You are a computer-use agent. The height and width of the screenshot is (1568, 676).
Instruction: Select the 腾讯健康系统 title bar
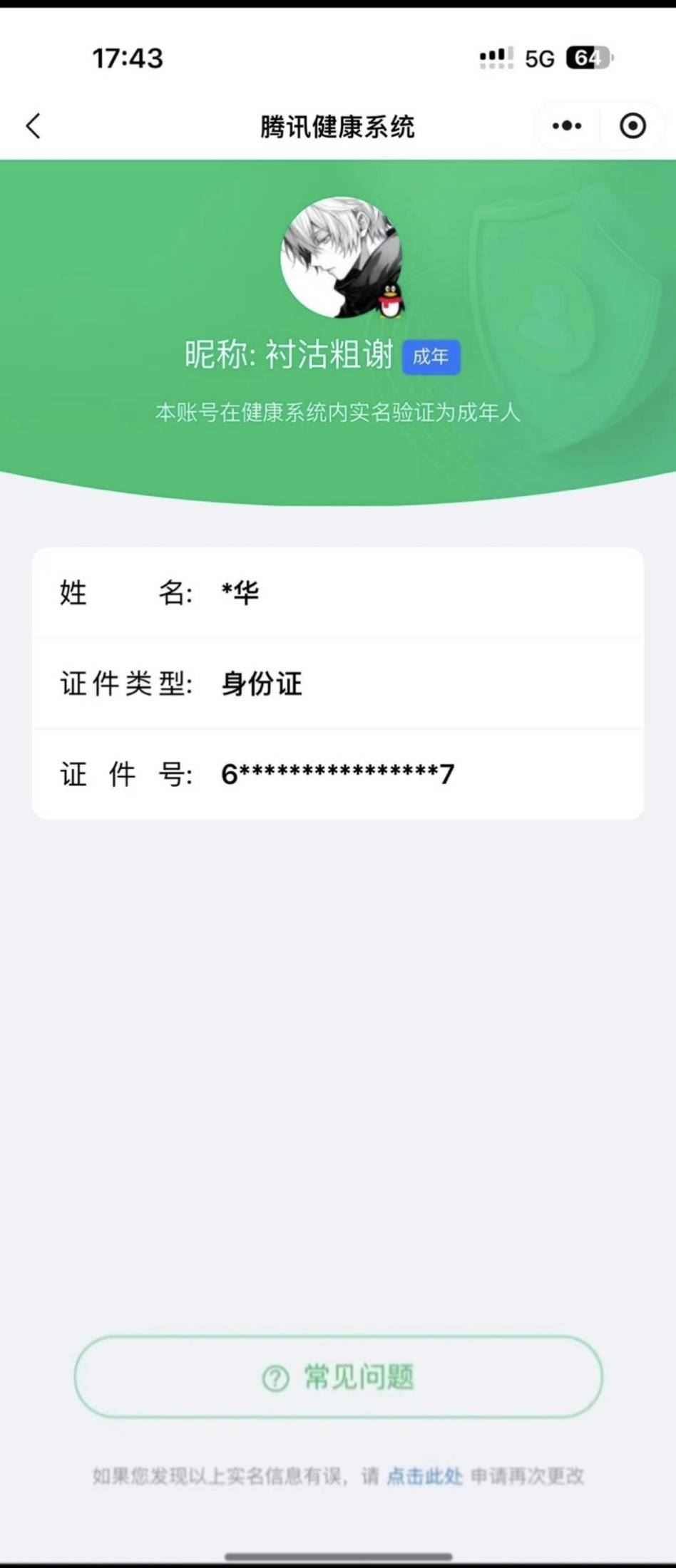tap(338, 125)
